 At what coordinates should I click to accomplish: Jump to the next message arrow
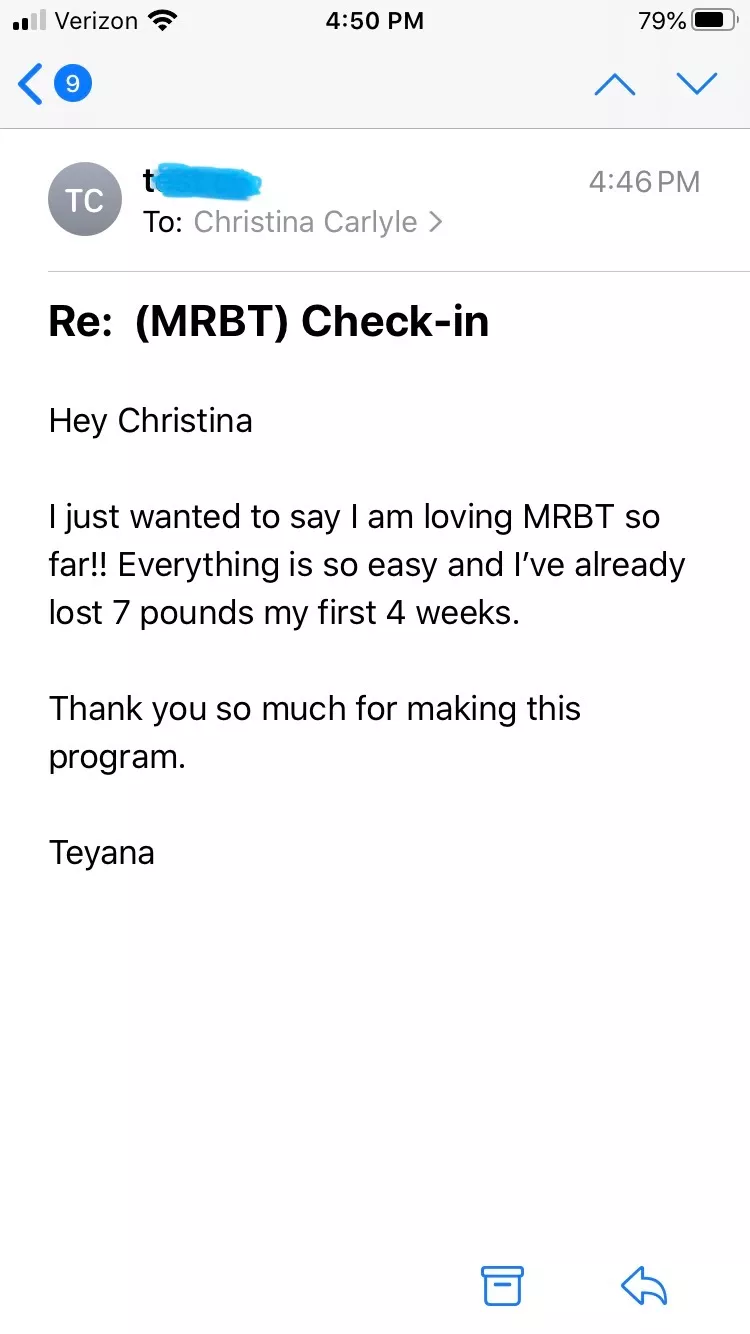[x=697, y=85]
